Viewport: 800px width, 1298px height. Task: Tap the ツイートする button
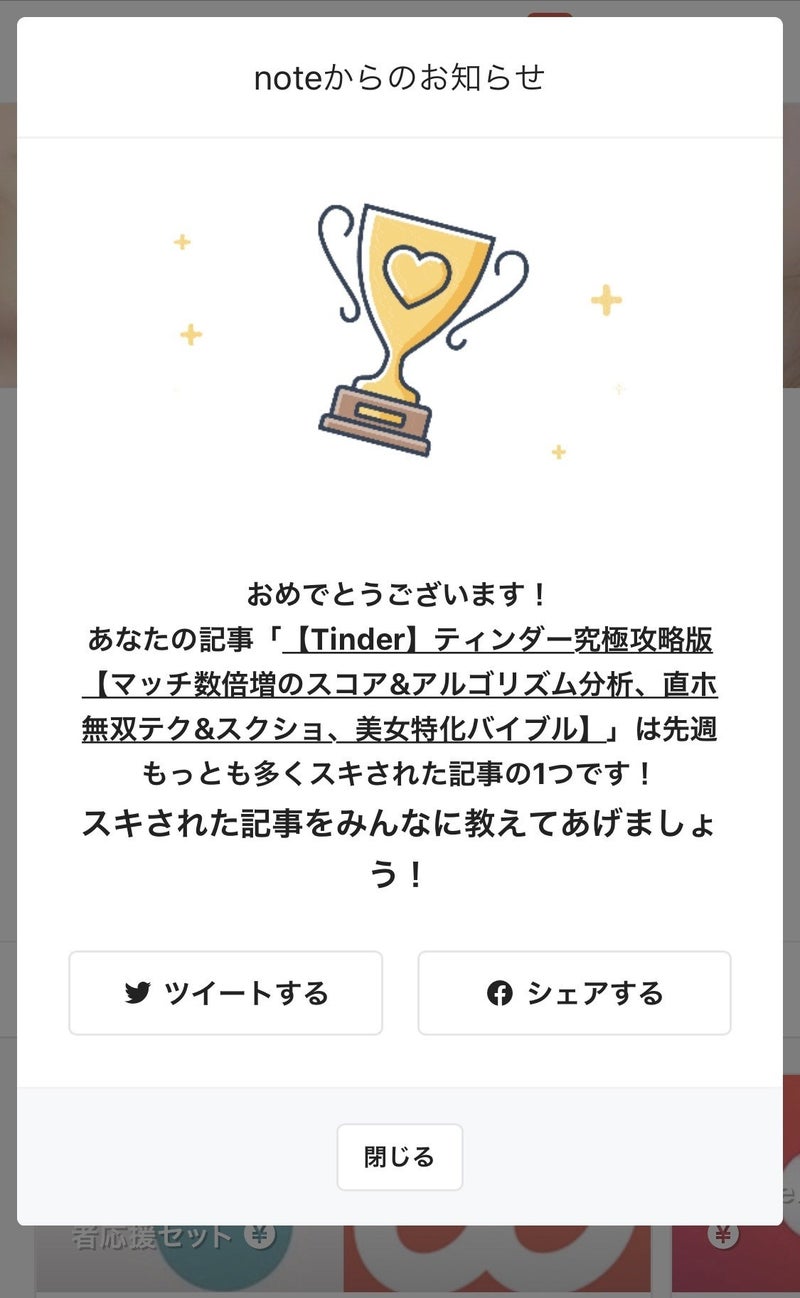226,993
